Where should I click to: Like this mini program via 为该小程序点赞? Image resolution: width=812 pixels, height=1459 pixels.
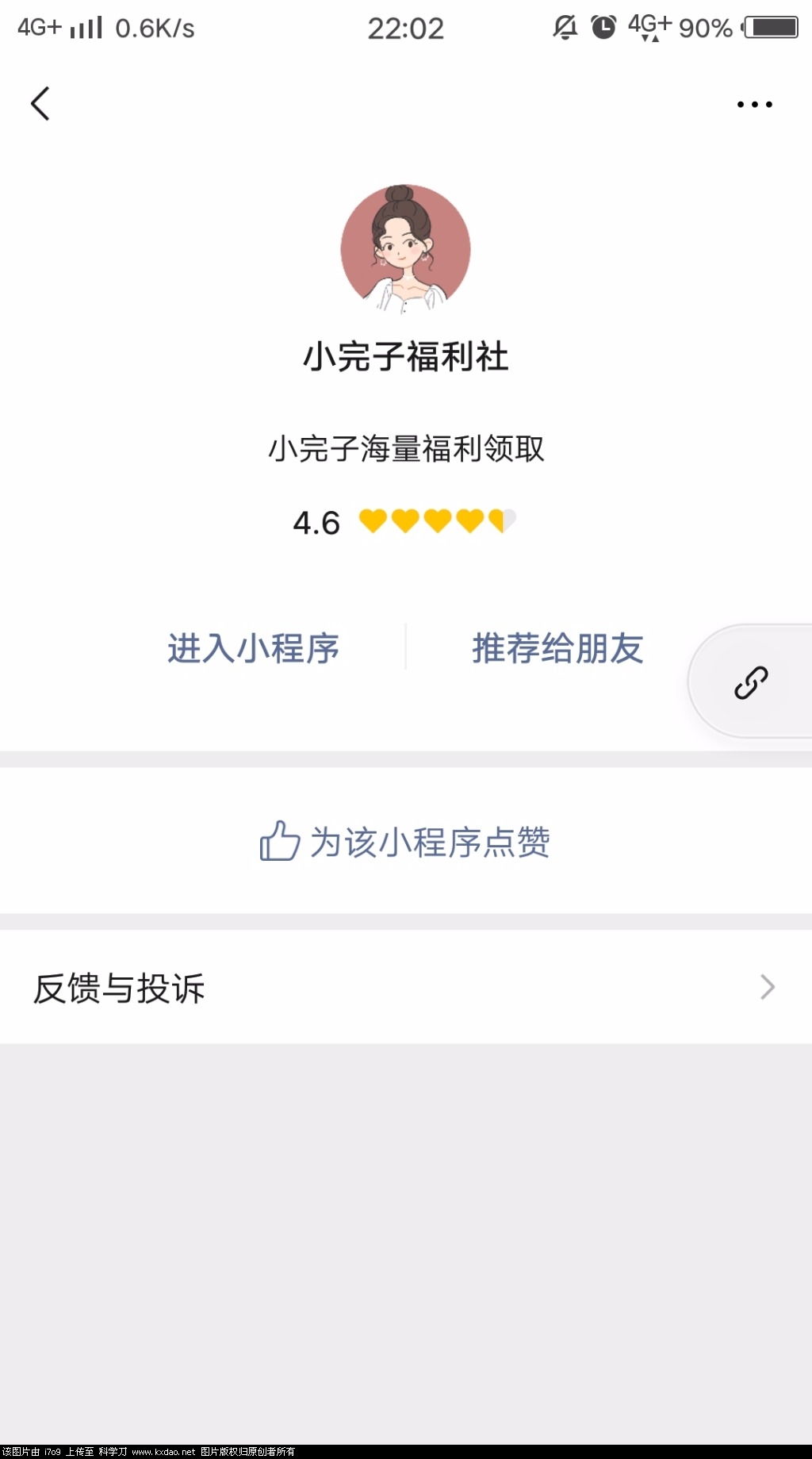(x=405, y=842)
